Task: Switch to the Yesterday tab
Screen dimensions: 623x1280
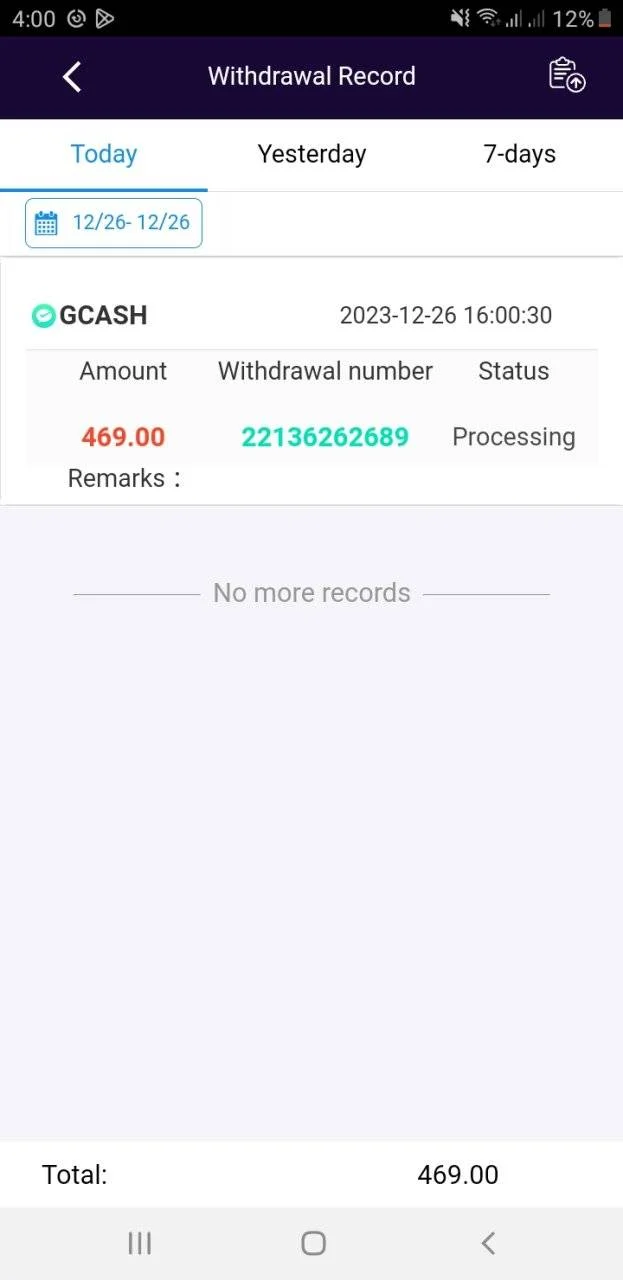Action: (312, 154)
